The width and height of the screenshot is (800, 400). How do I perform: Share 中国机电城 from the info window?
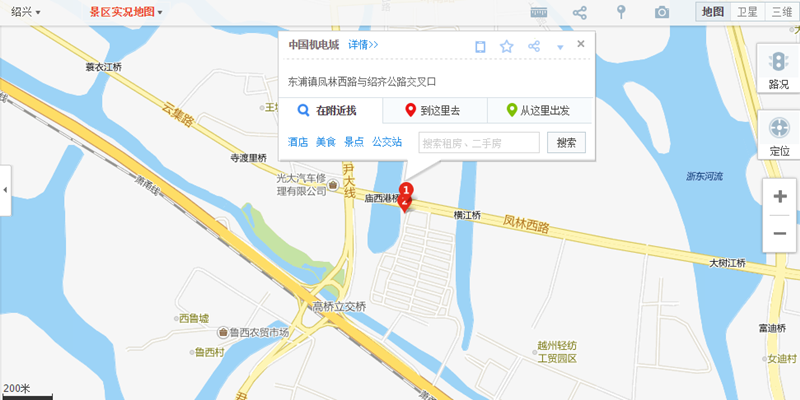point(534,46)
